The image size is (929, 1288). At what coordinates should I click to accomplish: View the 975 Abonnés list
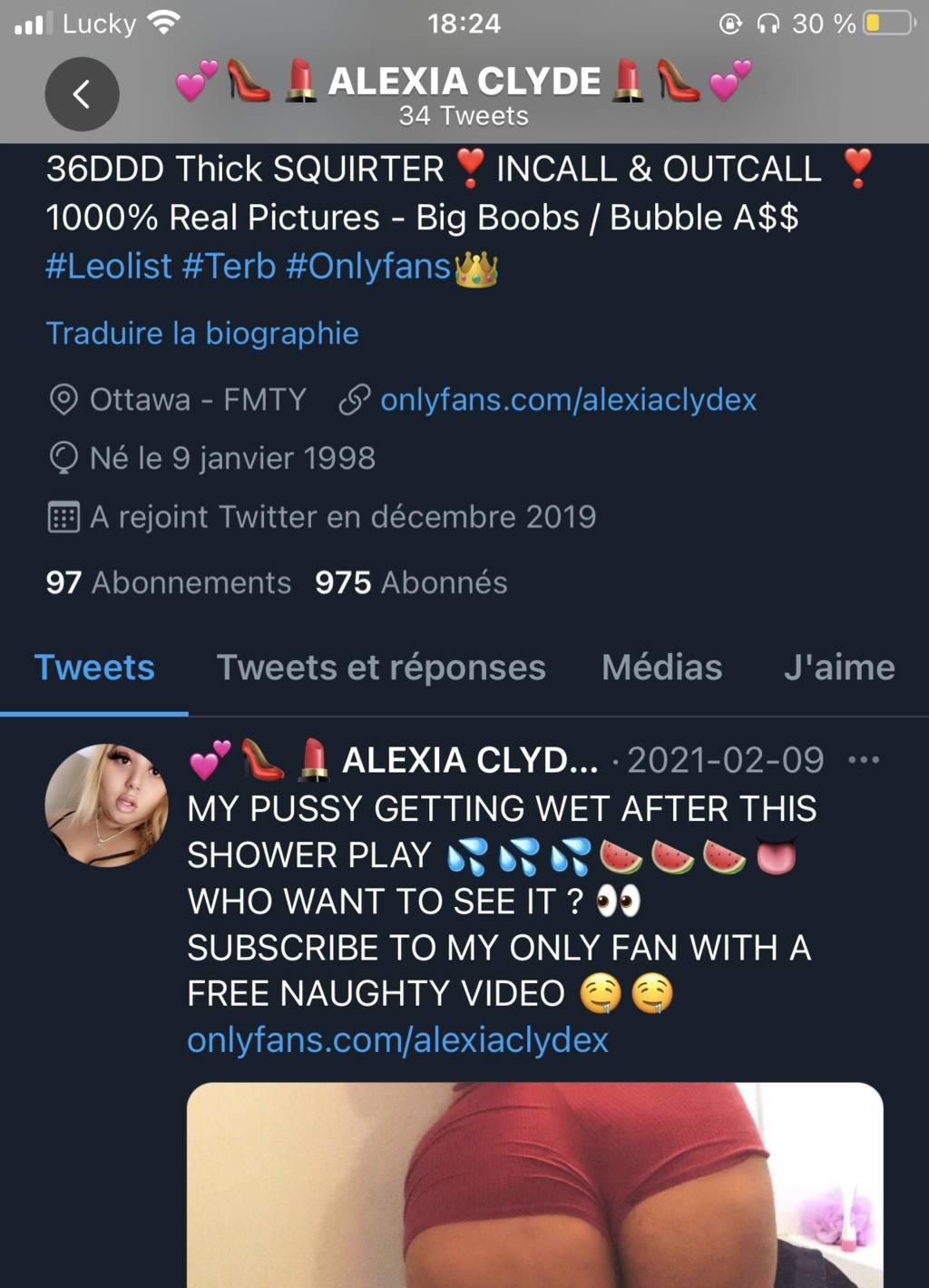pos(411,582)
